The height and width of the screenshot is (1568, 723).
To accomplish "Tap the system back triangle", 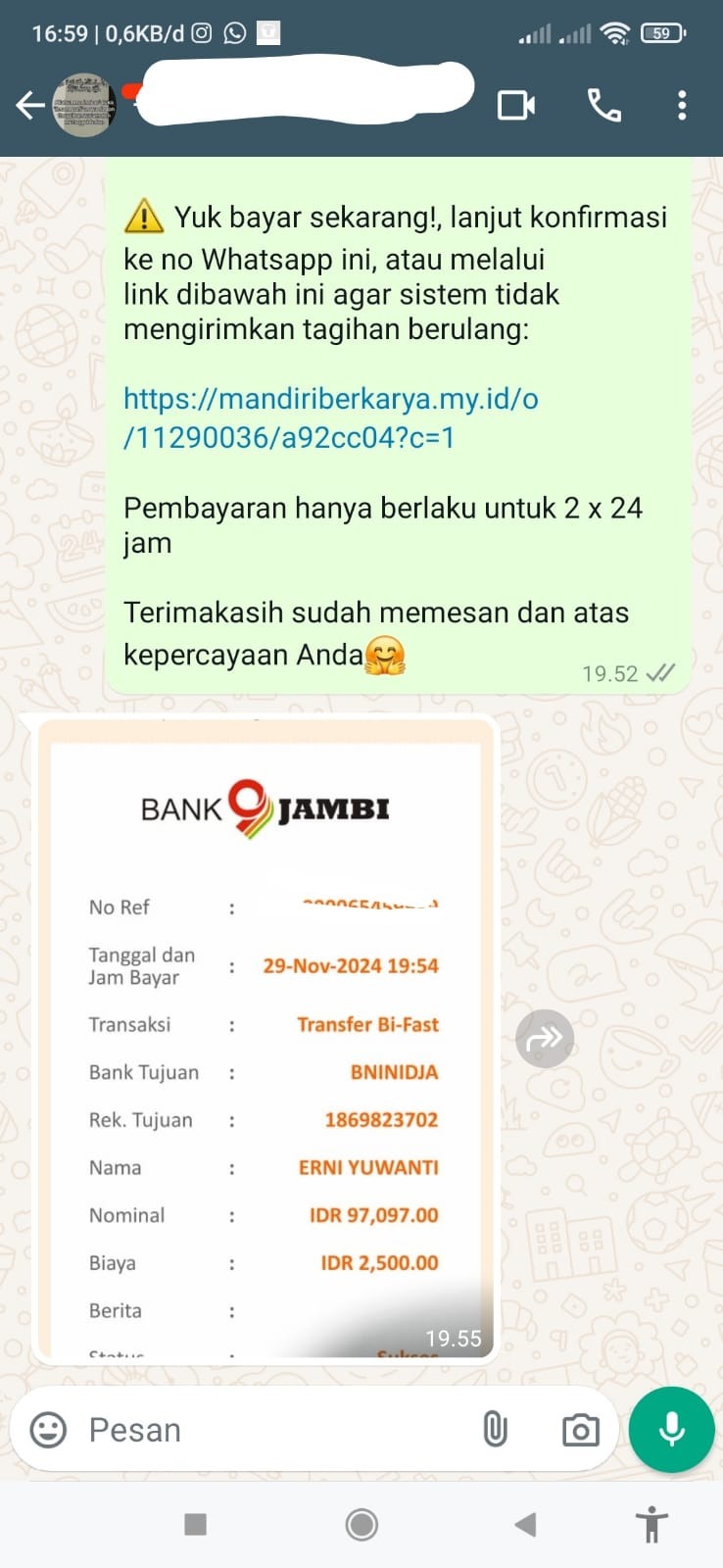I will coord(525,1524).
